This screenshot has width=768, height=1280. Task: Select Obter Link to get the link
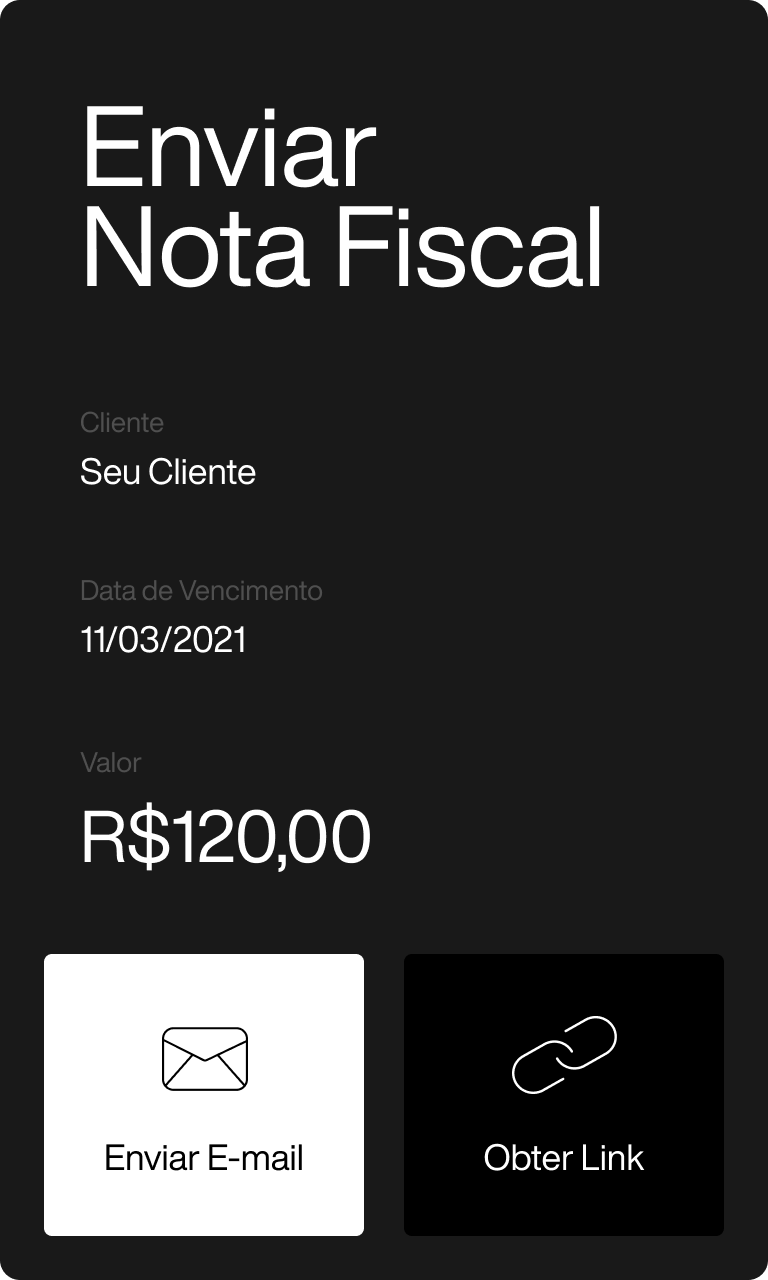click(564, 1095)
